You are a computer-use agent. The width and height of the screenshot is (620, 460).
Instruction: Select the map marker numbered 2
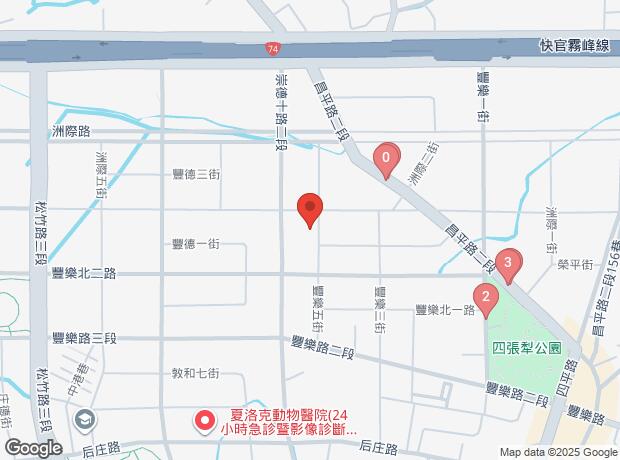486,297
